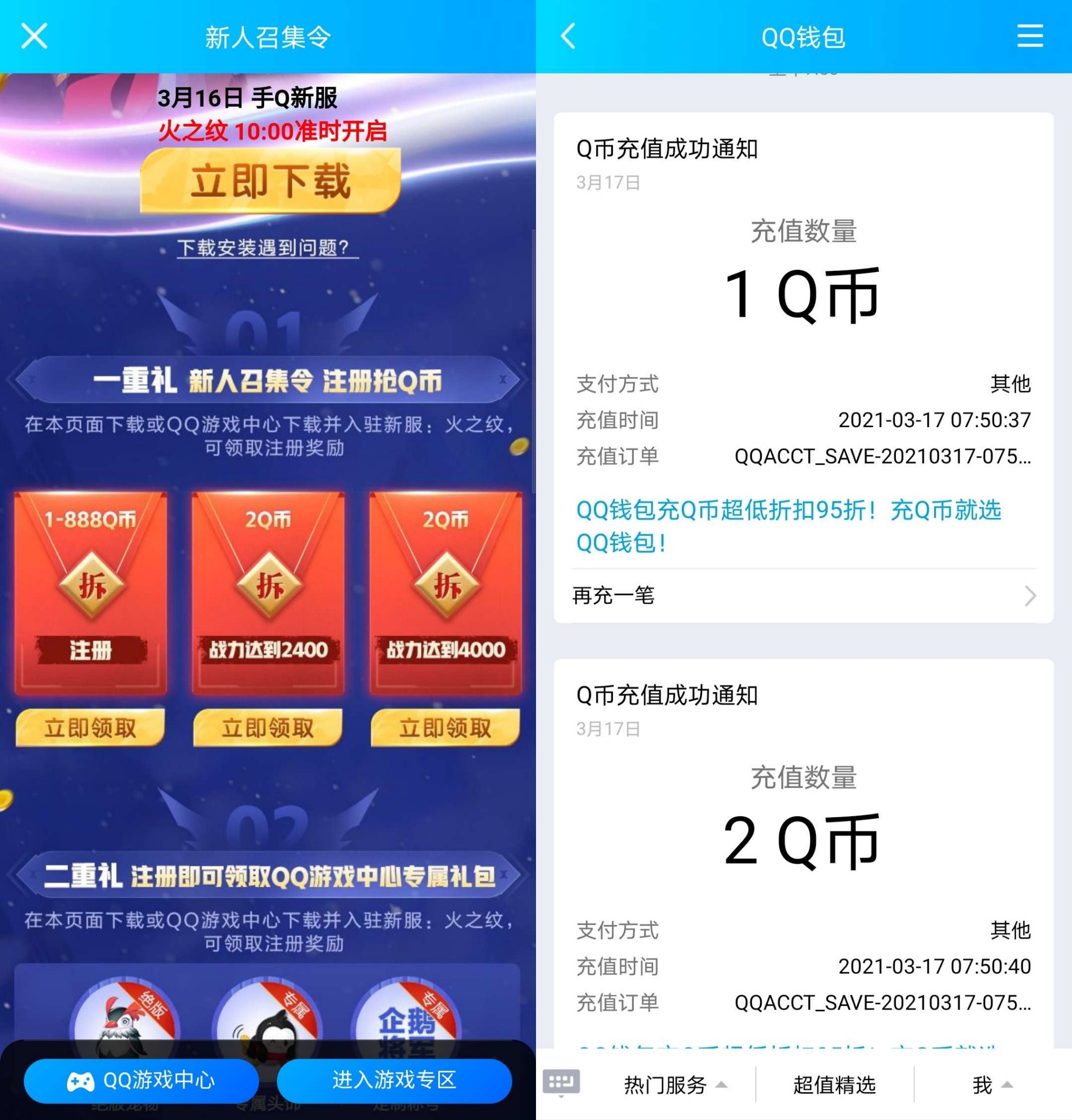Claim the 战力达到2400 reward
This screenshot has width=1072, height=1120.
[x=267, y=727]
